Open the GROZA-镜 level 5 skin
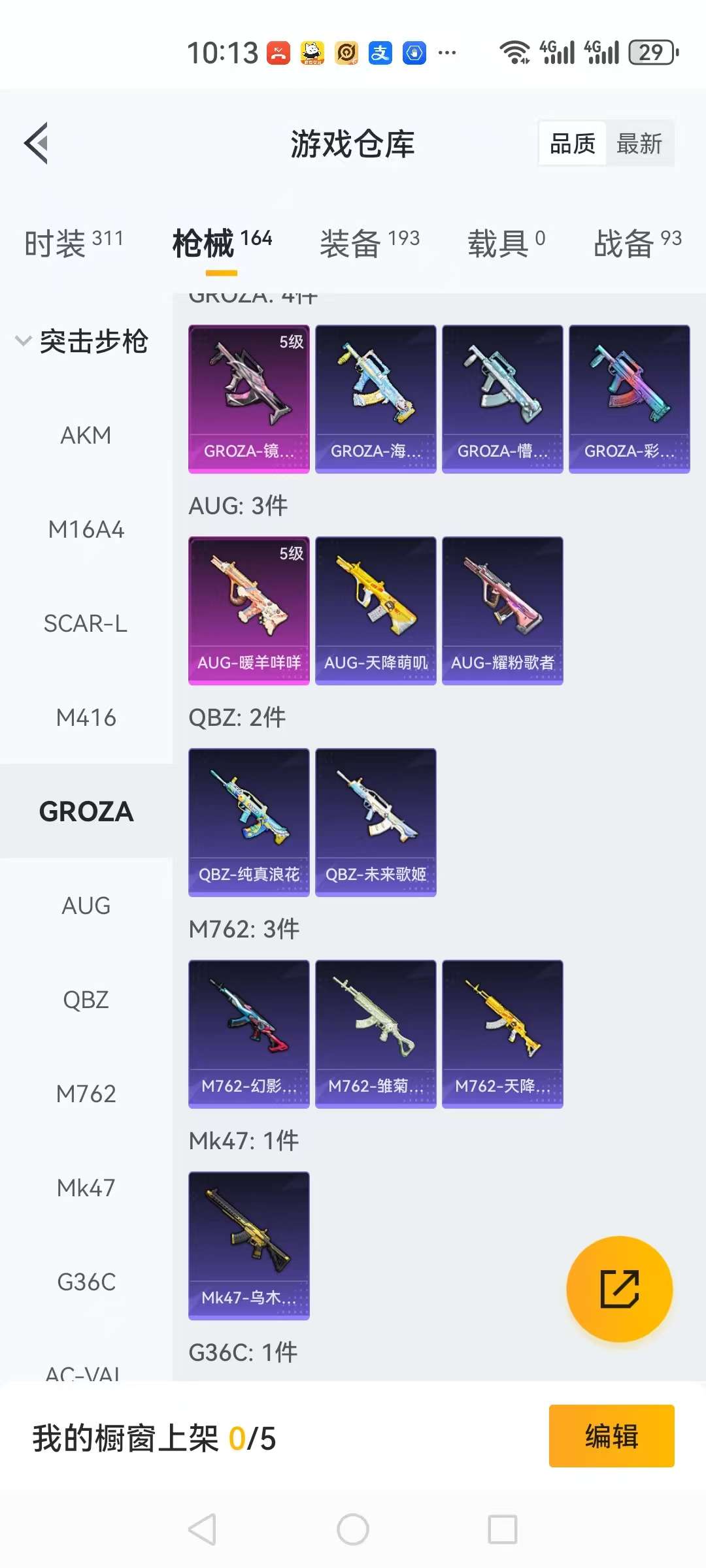The height and width of the screenshot is (1568, 706). [x=248, y=399]
